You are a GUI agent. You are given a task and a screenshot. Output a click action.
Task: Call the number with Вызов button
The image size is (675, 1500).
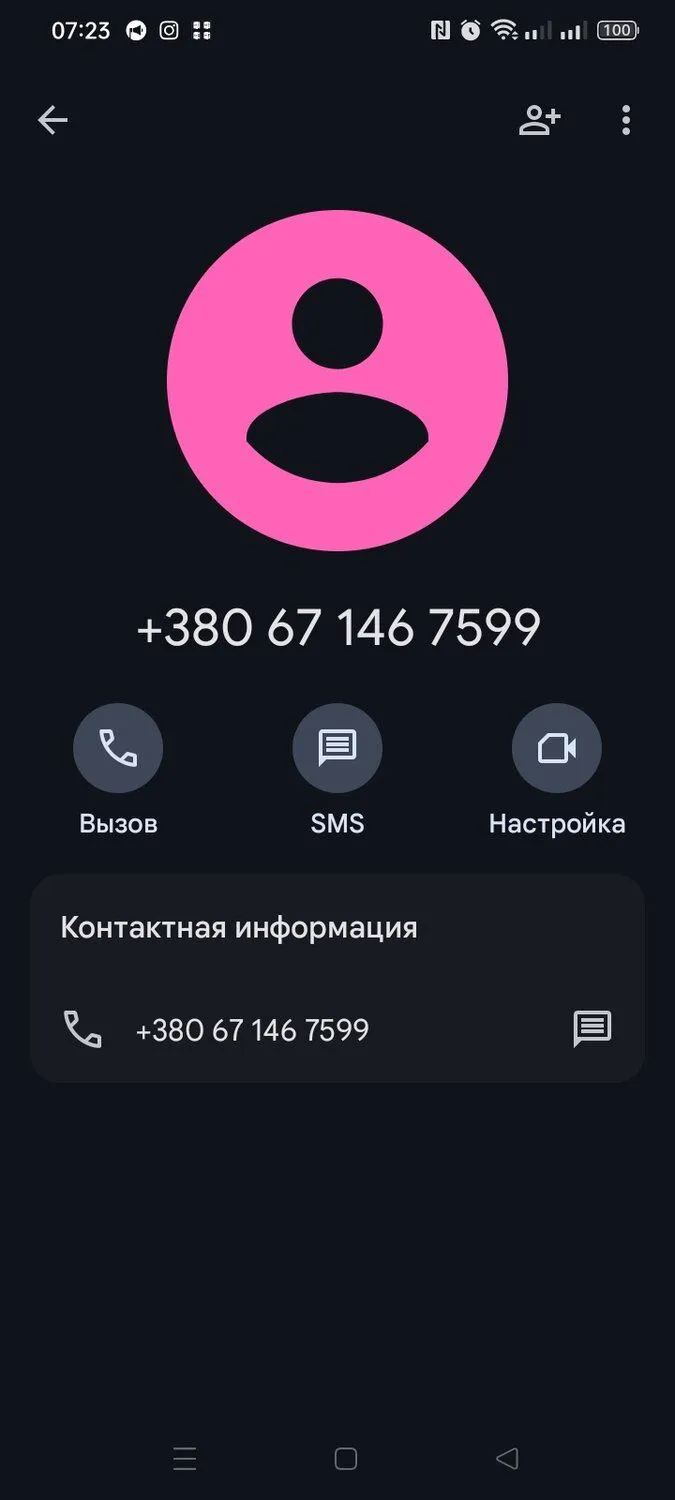(118, 748)
